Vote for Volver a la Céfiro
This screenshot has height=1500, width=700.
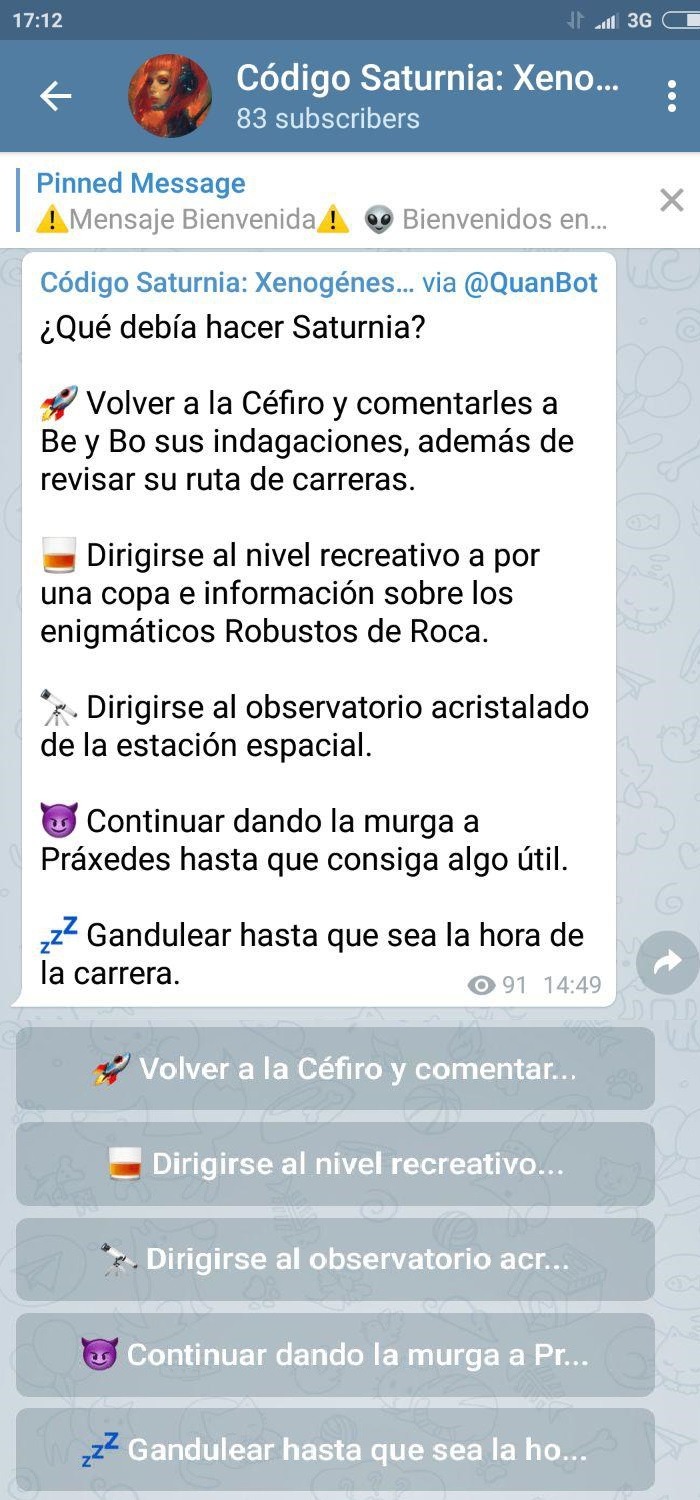[335, 1069]
